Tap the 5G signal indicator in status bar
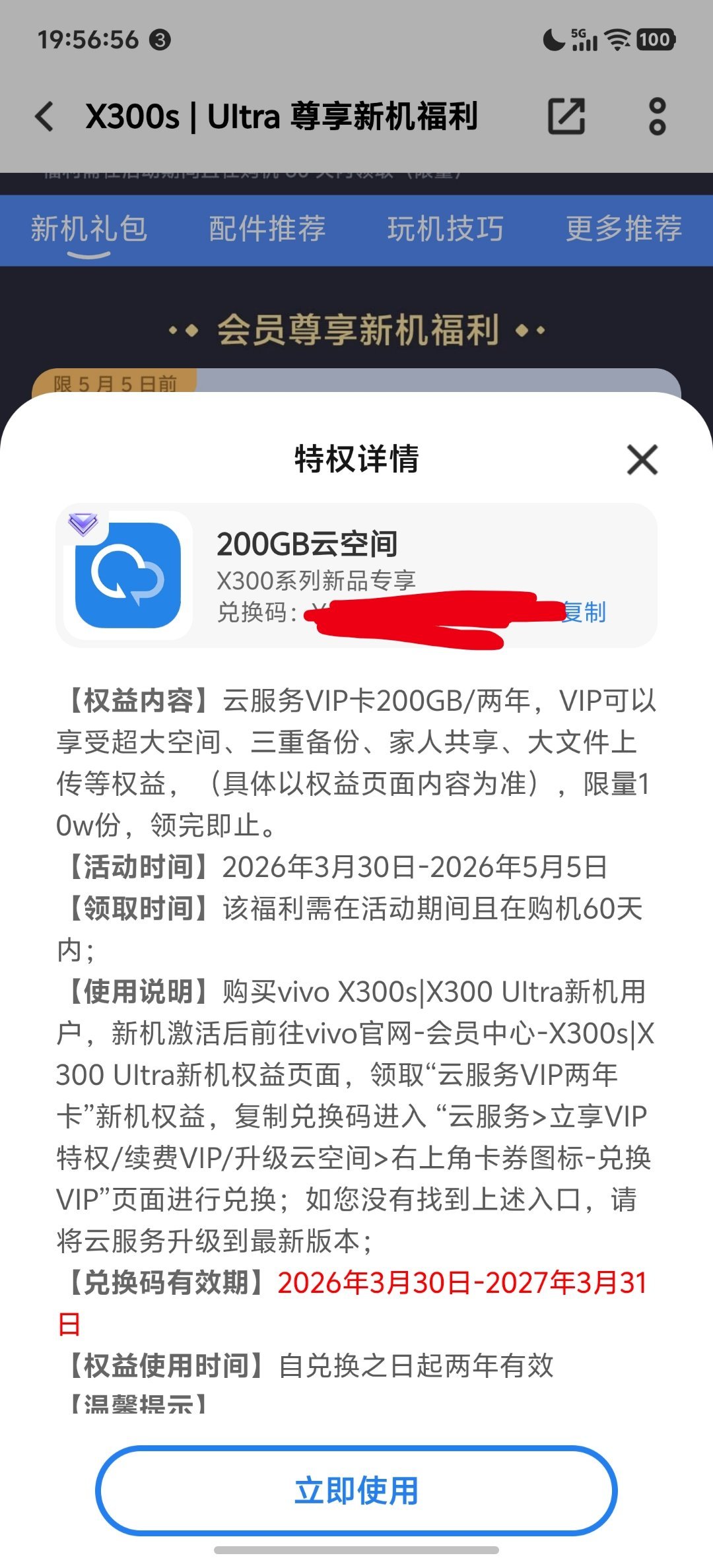 click(584, 41)
